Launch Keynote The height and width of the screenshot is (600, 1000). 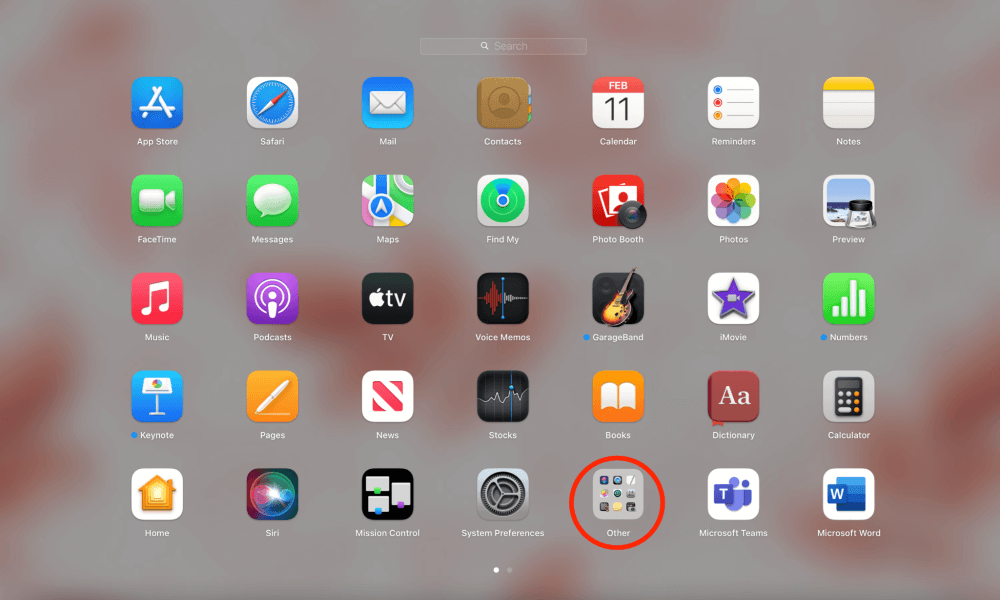157,397
